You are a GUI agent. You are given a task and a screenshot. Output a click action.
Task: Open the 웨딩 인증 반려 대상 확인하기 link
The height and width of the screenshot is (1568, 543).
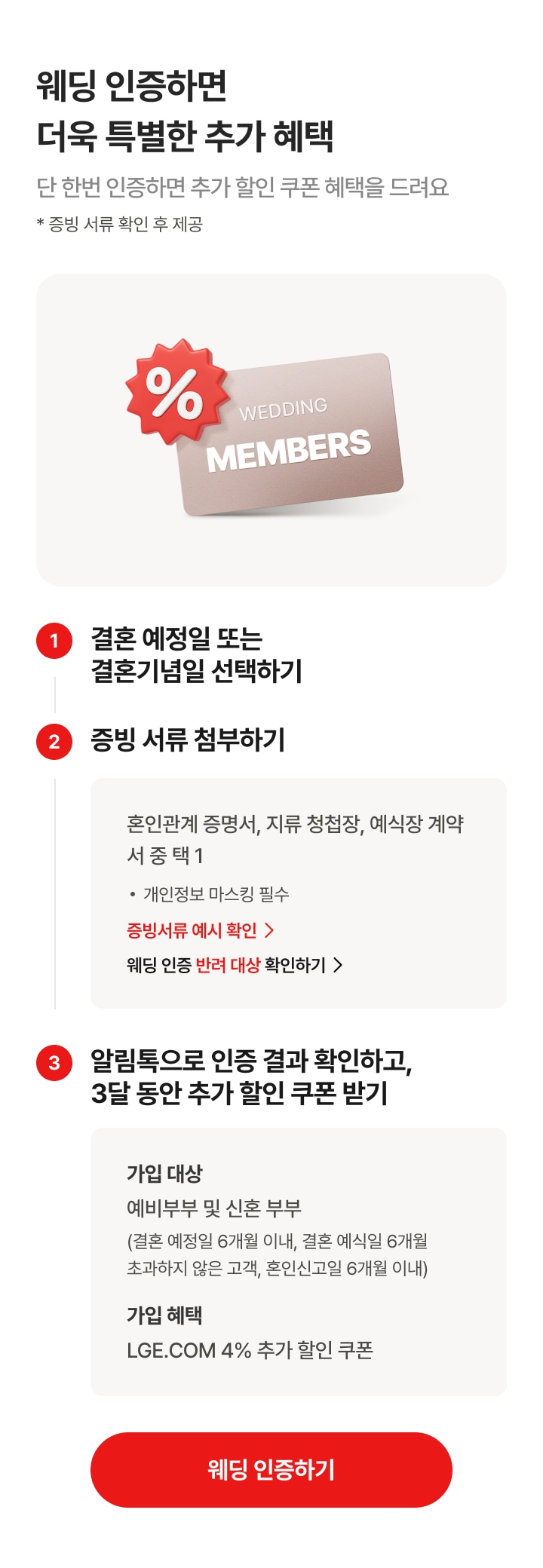pyautogui.click(x=234, y=965)
